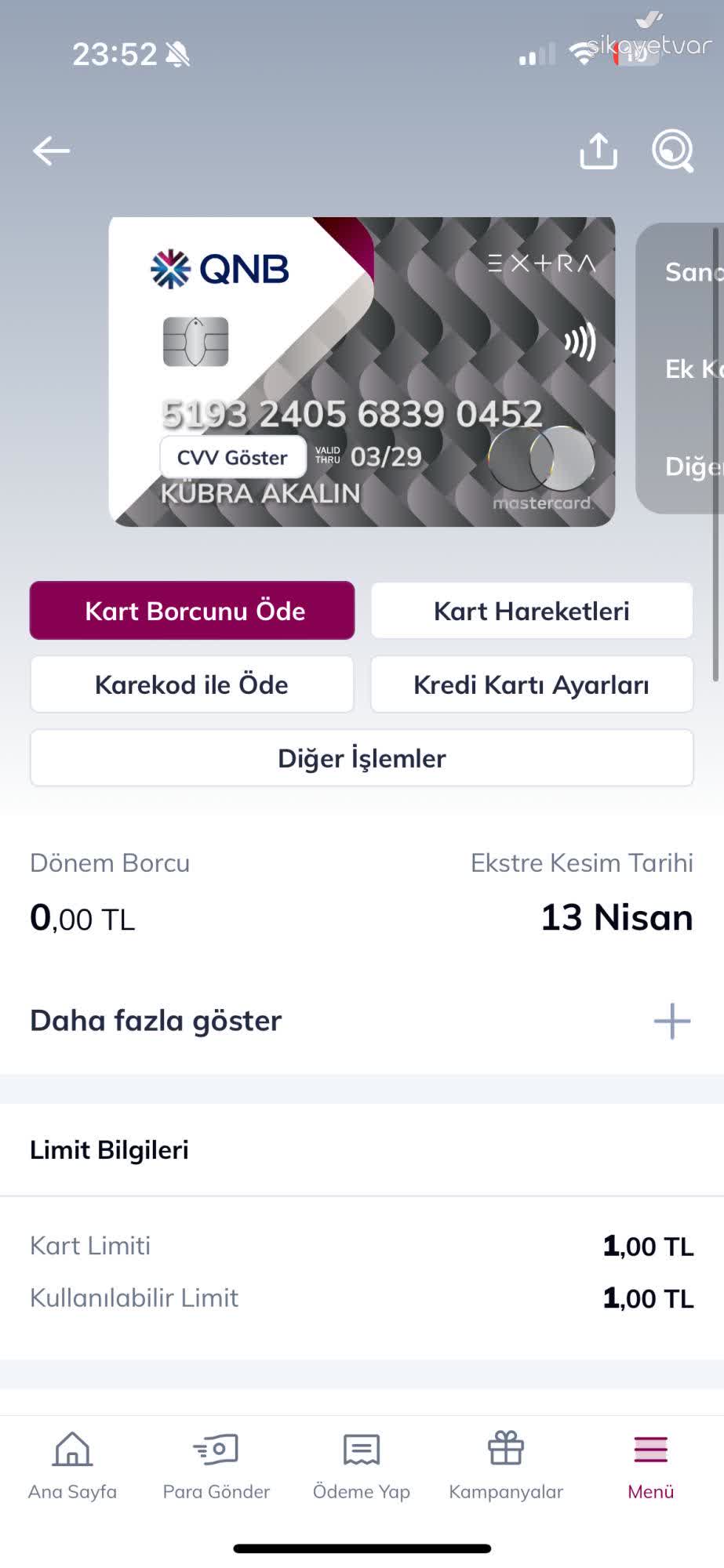This screenshot has height=1568, width=724.
Task: Open the Menü icon
Action: pyautogui.click(x=649, y=1465)
